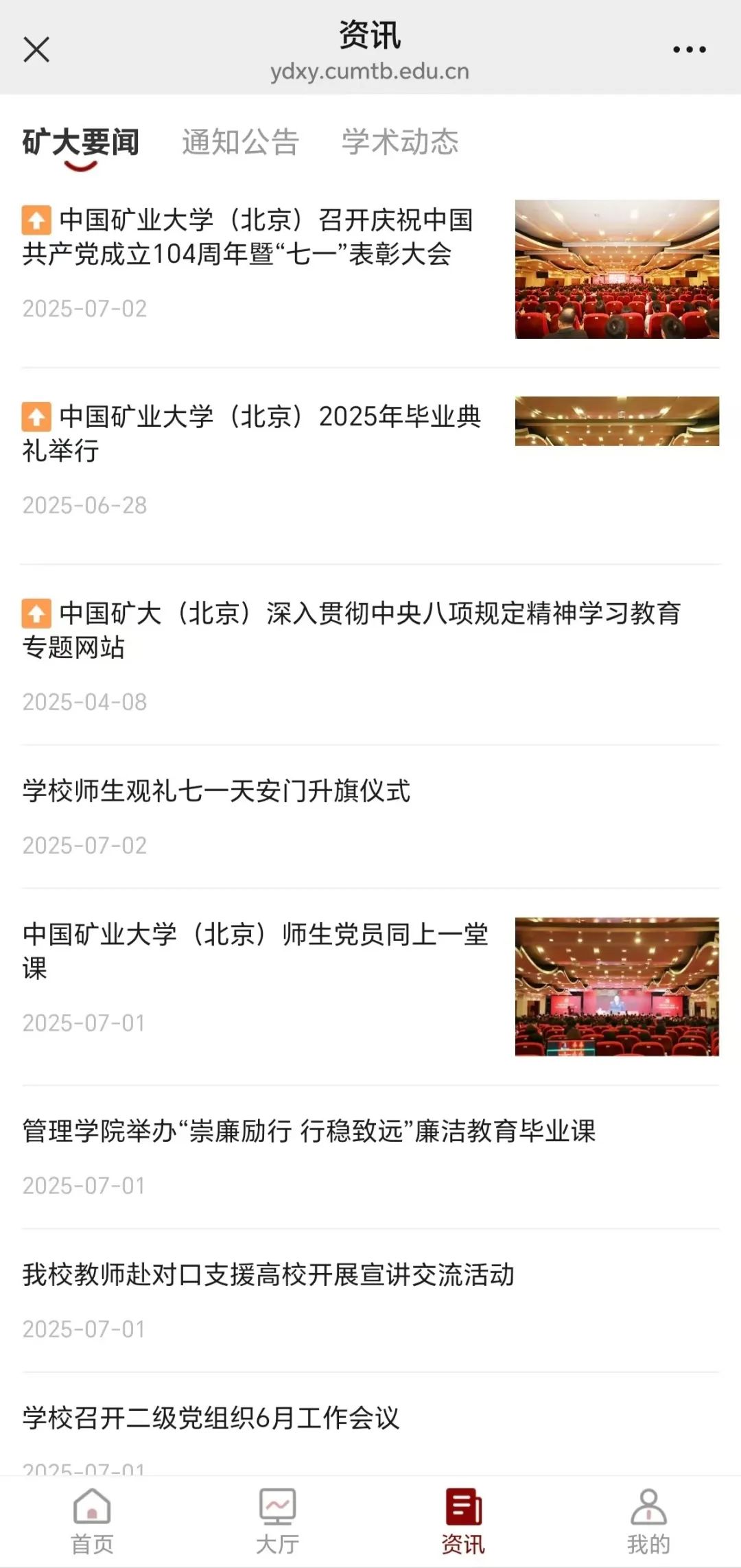Open the three-dot overflow menu
The height and width of the screenshot is (1568, 741).
click(689, 49)
